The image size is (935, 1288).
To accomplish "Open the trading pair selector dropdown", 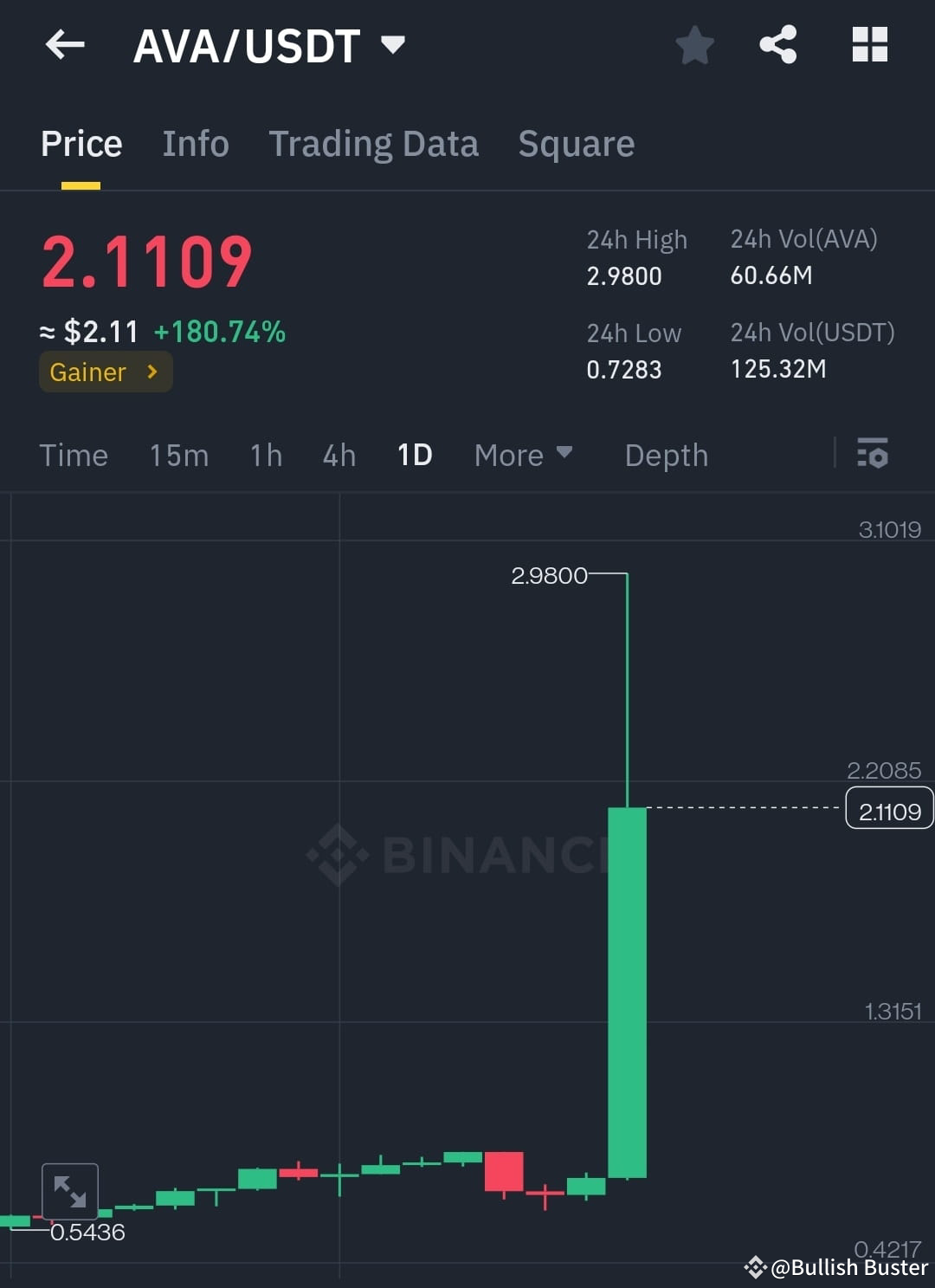I will 395,45.
